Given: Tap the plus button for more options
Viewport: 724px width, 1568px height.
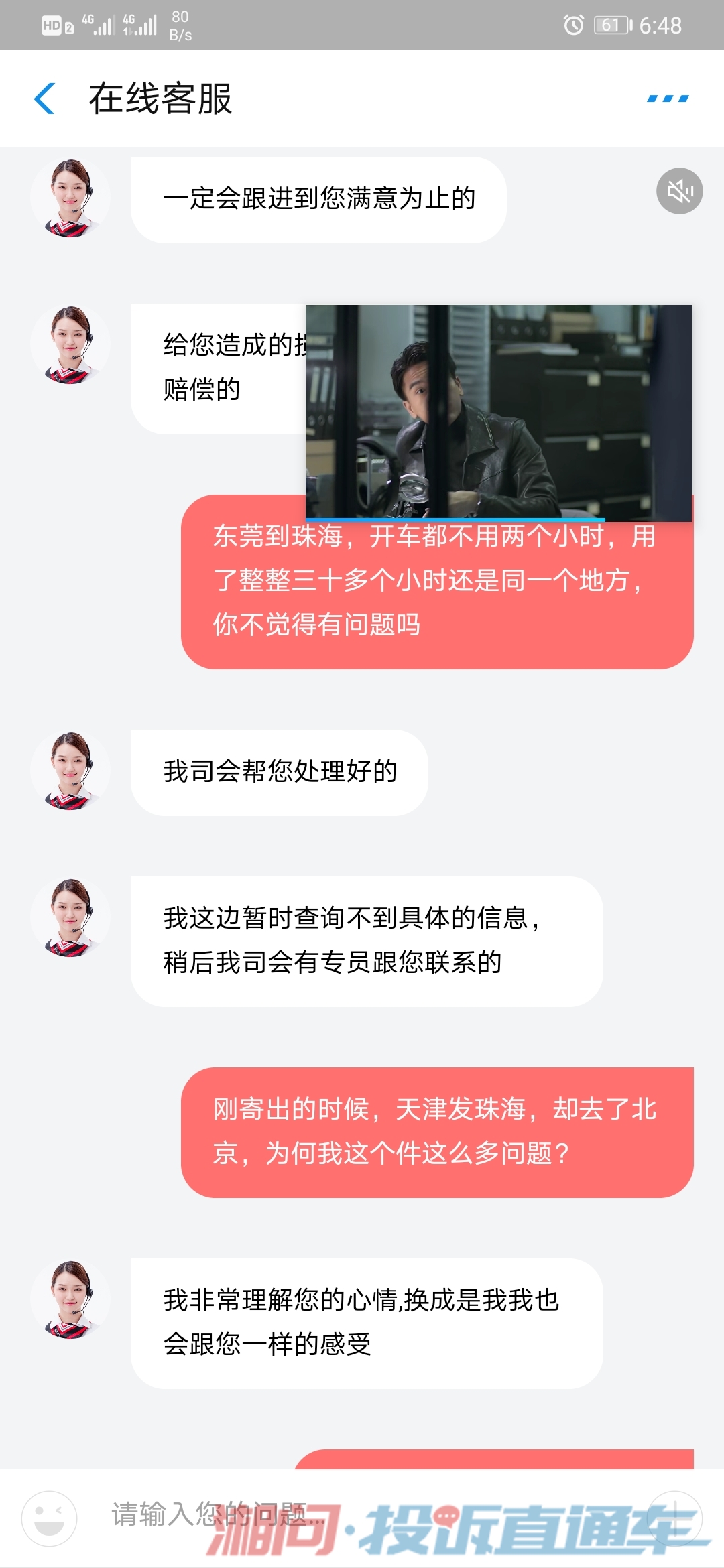Looking at the screenshot, I should [x=675, y=1518].
